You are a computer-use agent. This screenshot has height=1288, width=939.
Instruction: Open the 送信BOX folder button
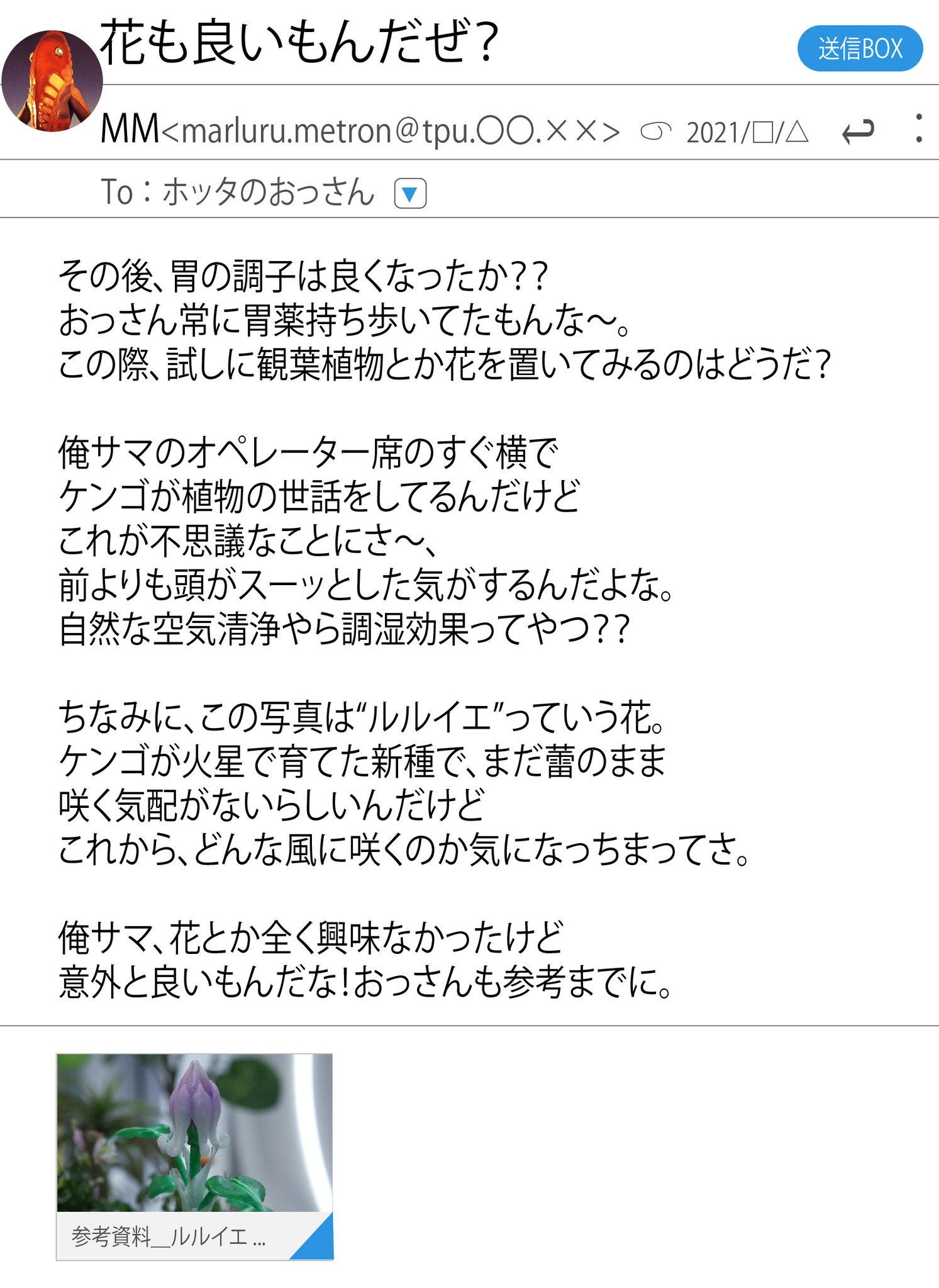[x=859, y=48]
